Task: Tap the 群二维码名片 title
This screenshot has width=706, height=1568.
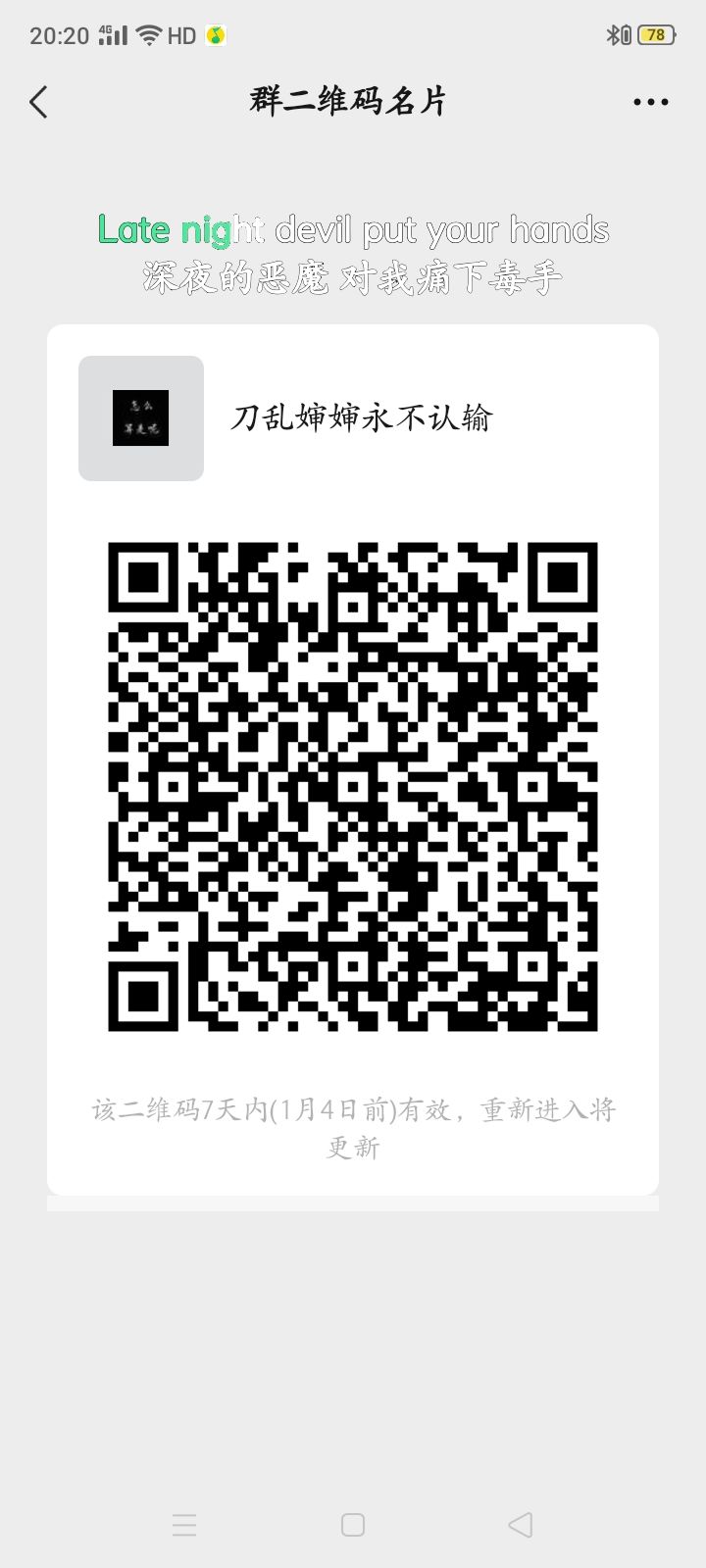Action: pos(349,101)
